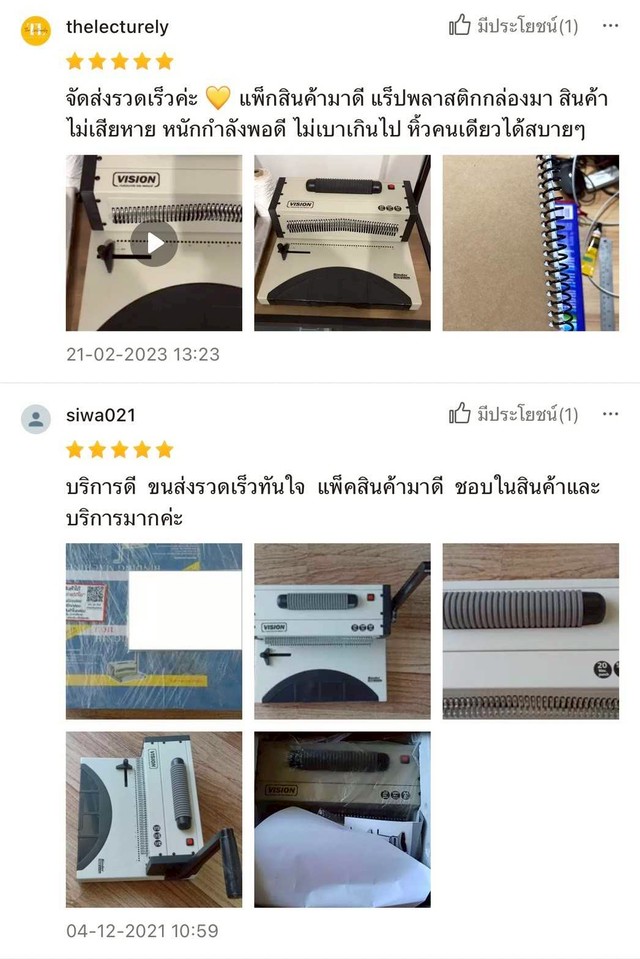640x959 pixels.
Task: View siwa021's last photo of machine in box
Action: point(342,819)
